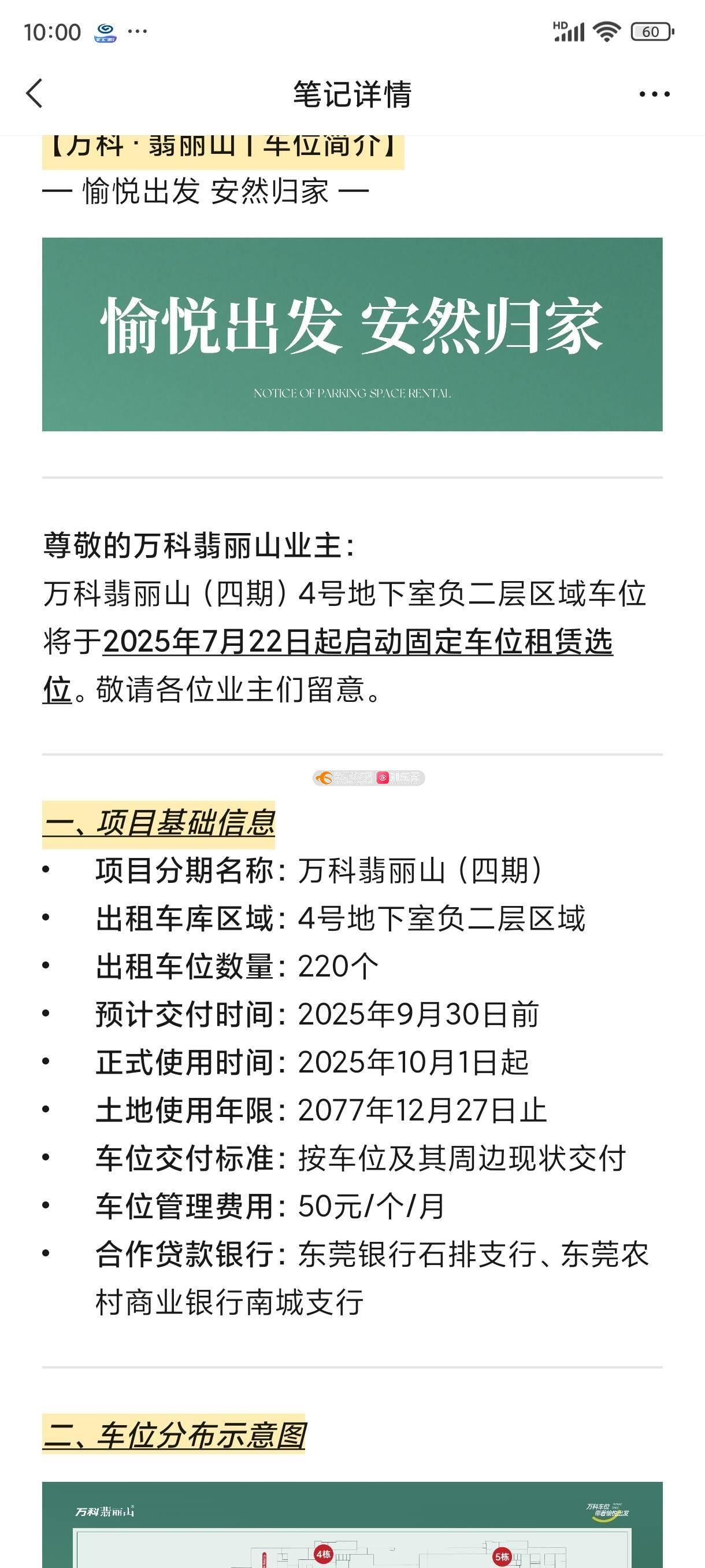Open the green parking rental banner image

click(x=352, y=334)
